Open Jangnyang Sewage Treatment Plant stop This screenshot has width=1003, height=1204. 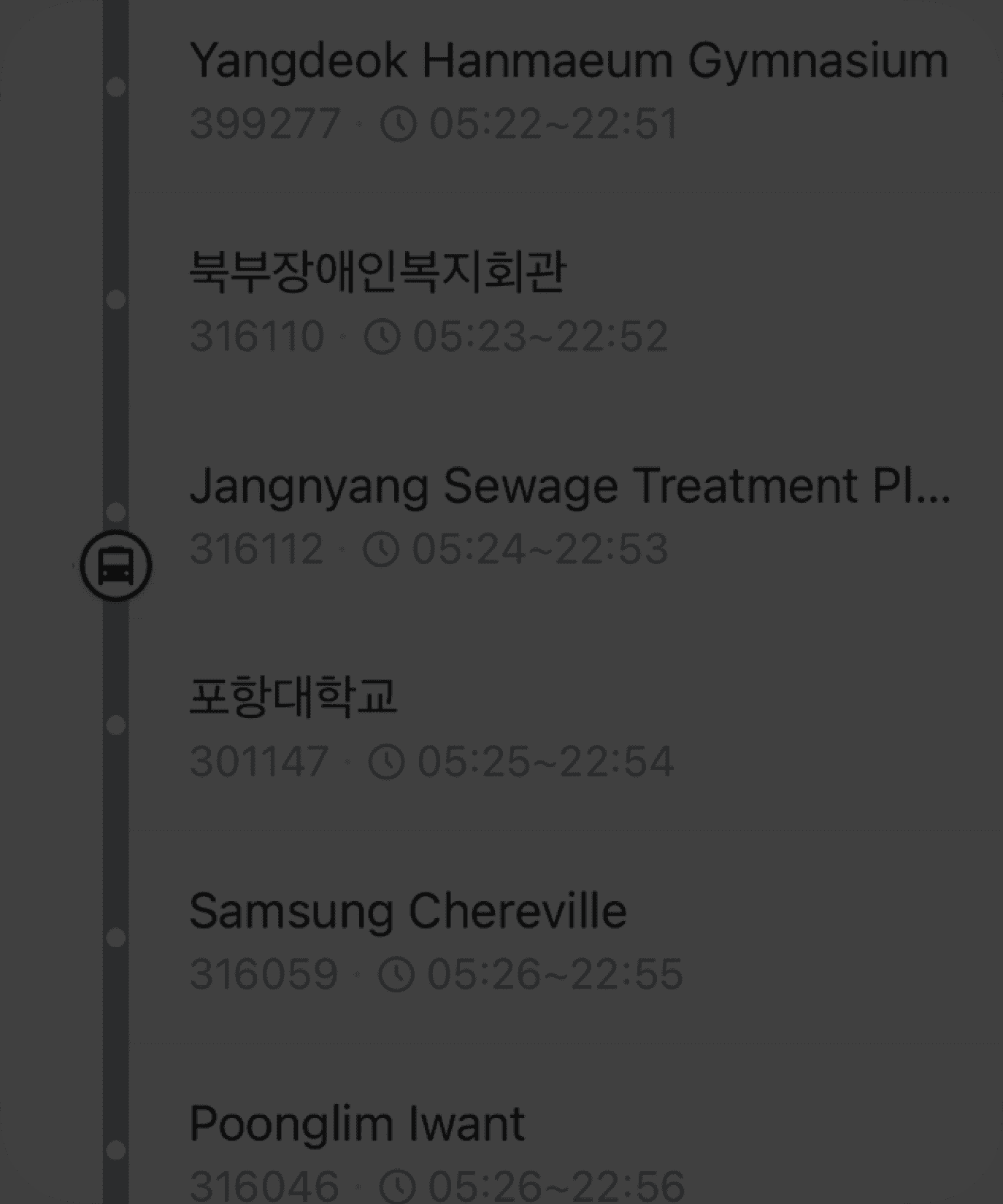coord(566,512)
